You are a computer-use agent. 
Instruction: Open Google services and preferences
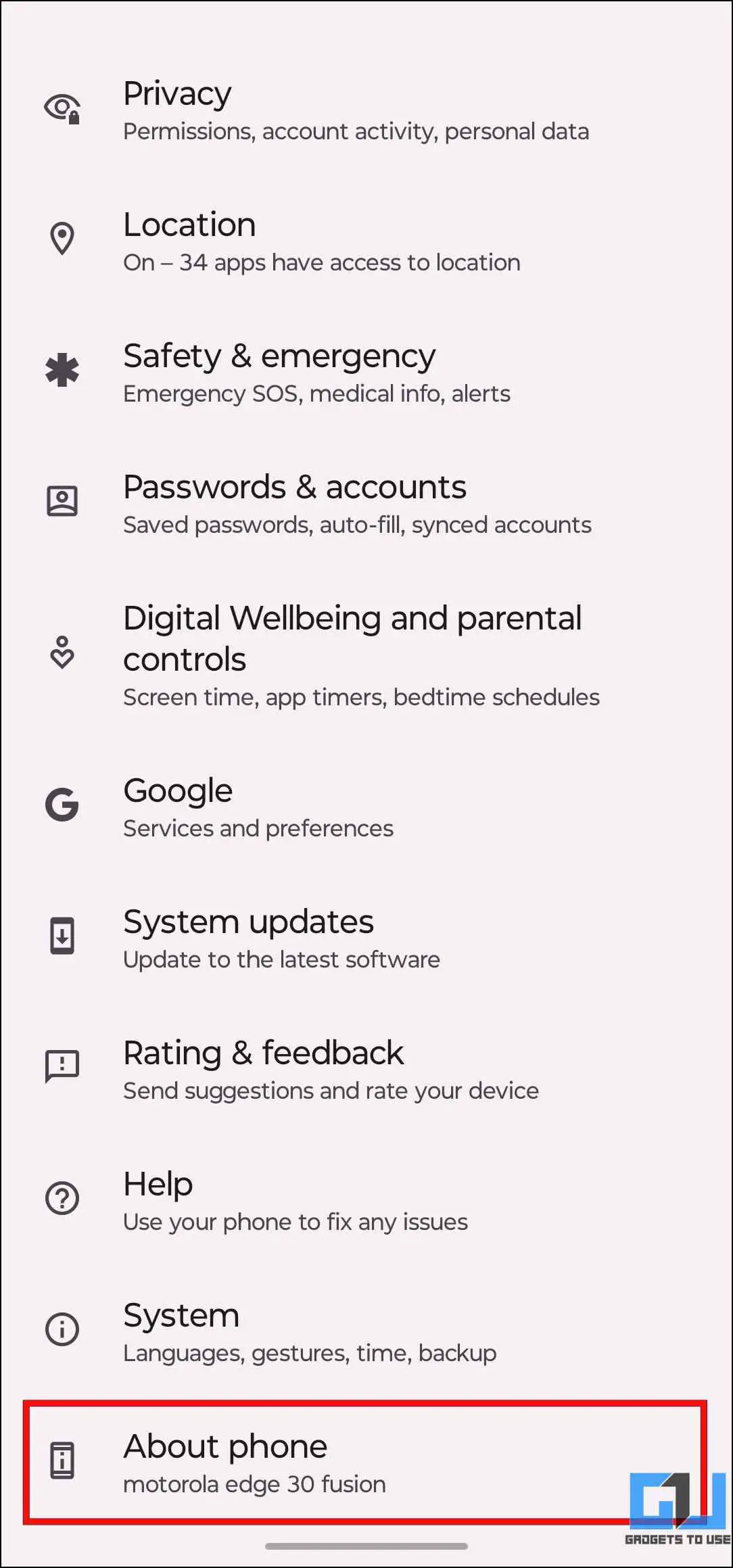tap(366, 807)
